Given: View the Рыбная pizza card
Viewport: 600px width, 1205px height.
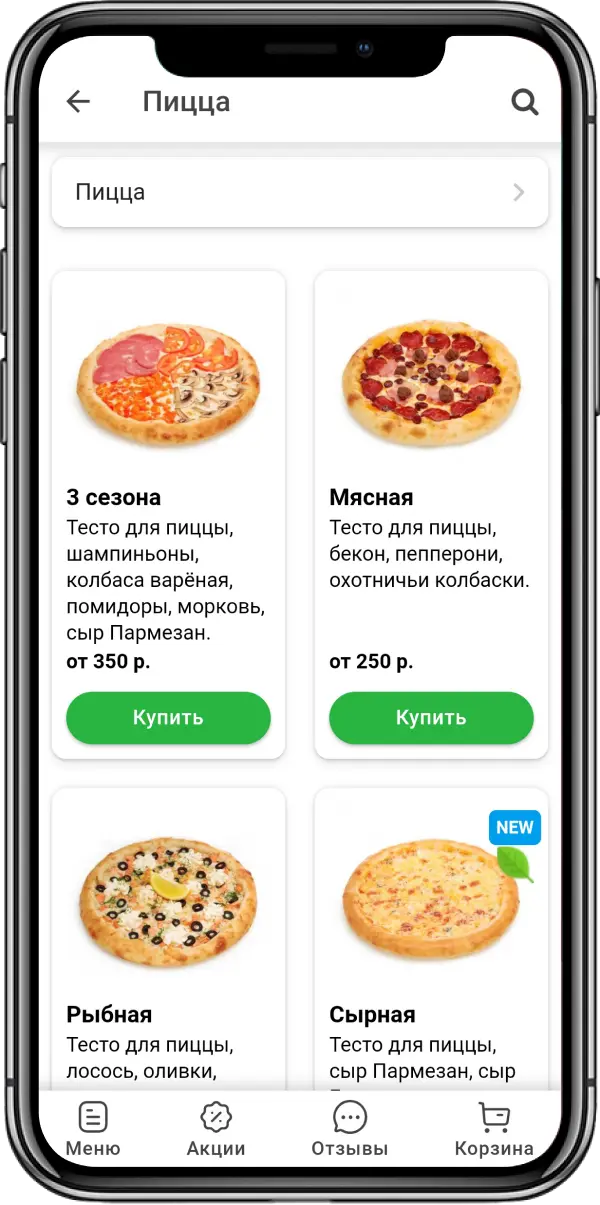Looking at the screenshot, I should coord(168,900).
